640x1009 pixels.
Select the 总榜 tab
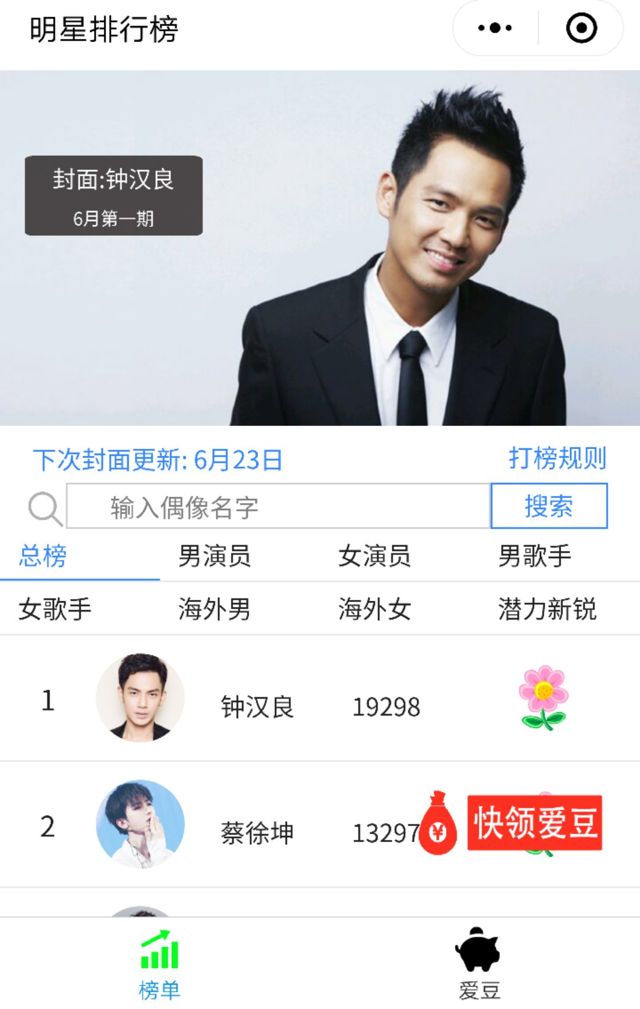click(x=43, y=556)
